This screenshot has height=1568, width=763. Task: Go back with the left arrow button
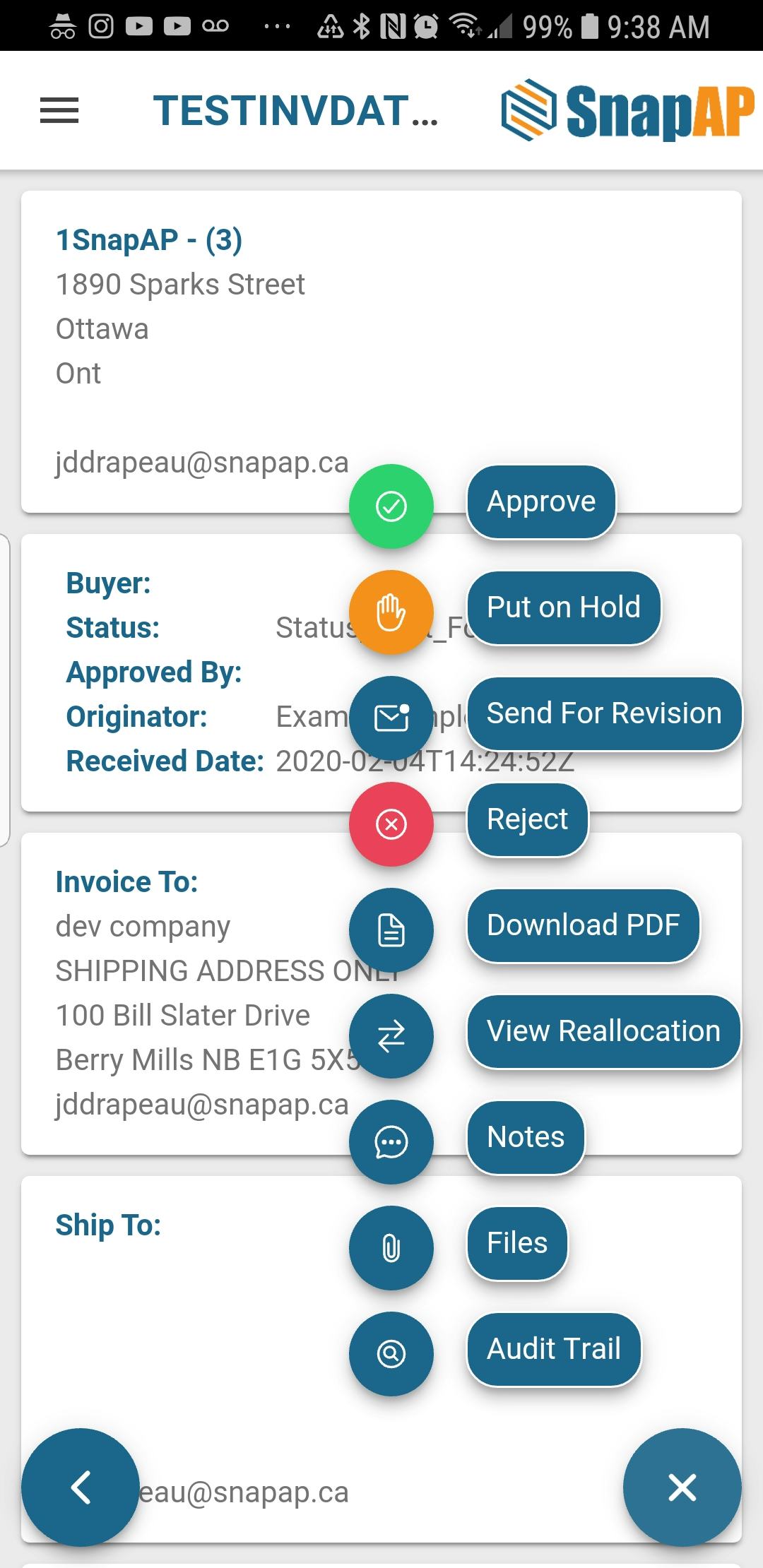[81, 1487]
